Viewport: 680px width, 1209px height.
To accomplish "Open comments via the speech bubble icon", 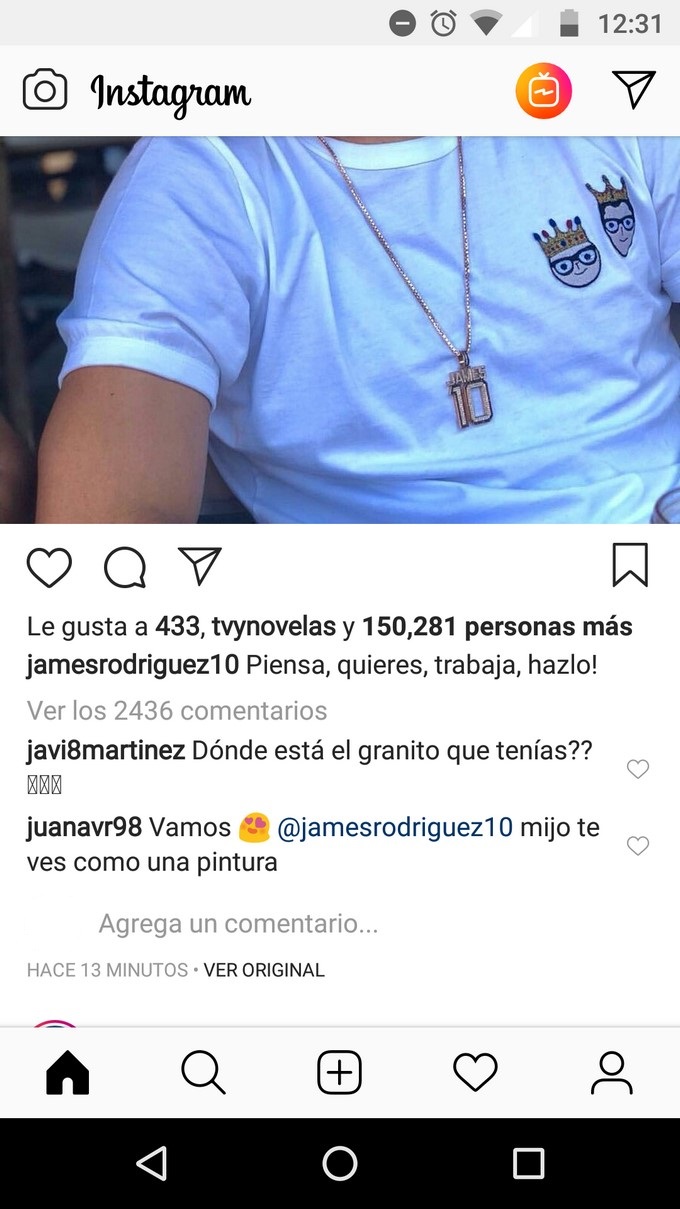I will coord(125,568).
